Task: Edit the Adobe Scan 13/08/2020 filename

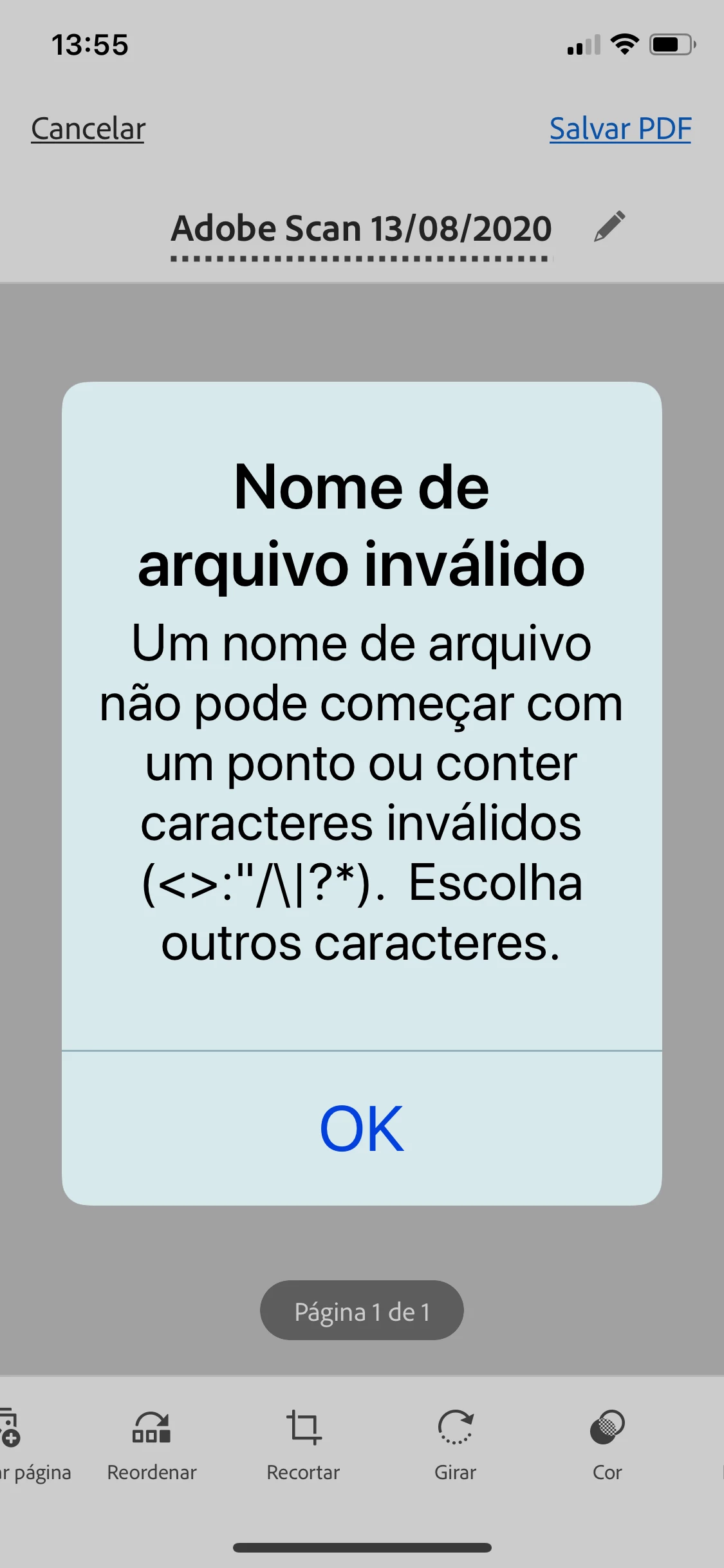Action: point(361,229)
